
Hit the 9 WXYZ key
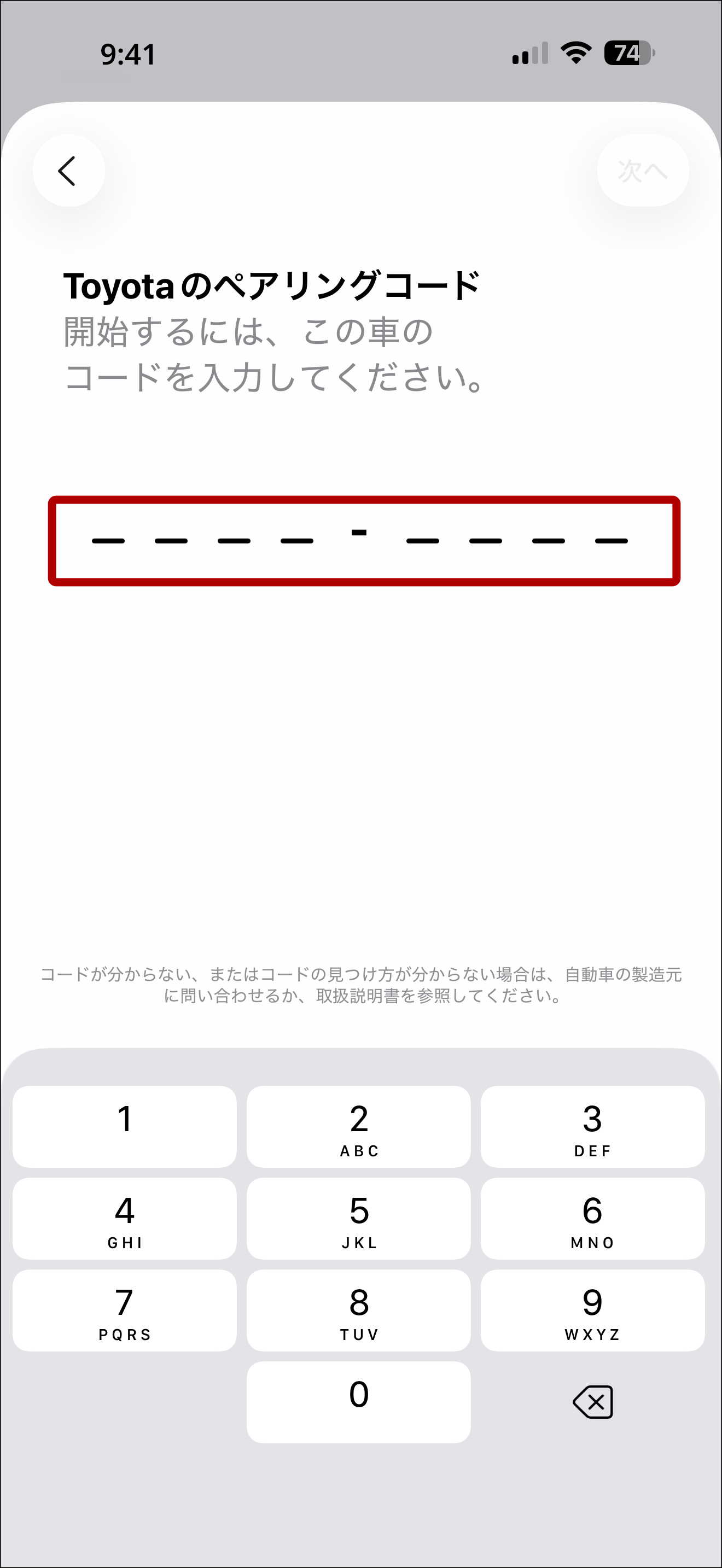[x=592, y=1310]
